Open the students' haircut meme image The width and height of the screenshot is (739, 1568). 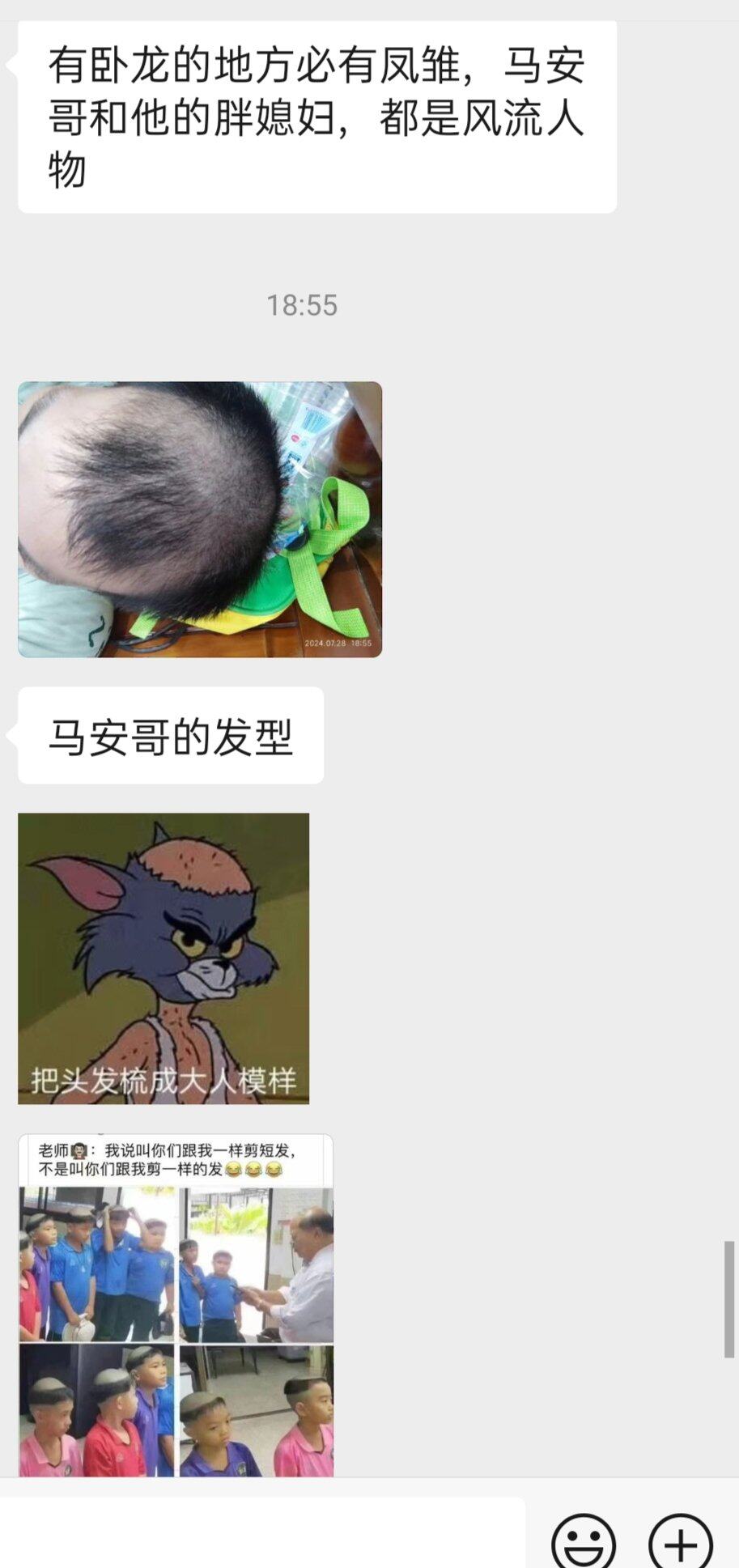(x=176, y=1305)
